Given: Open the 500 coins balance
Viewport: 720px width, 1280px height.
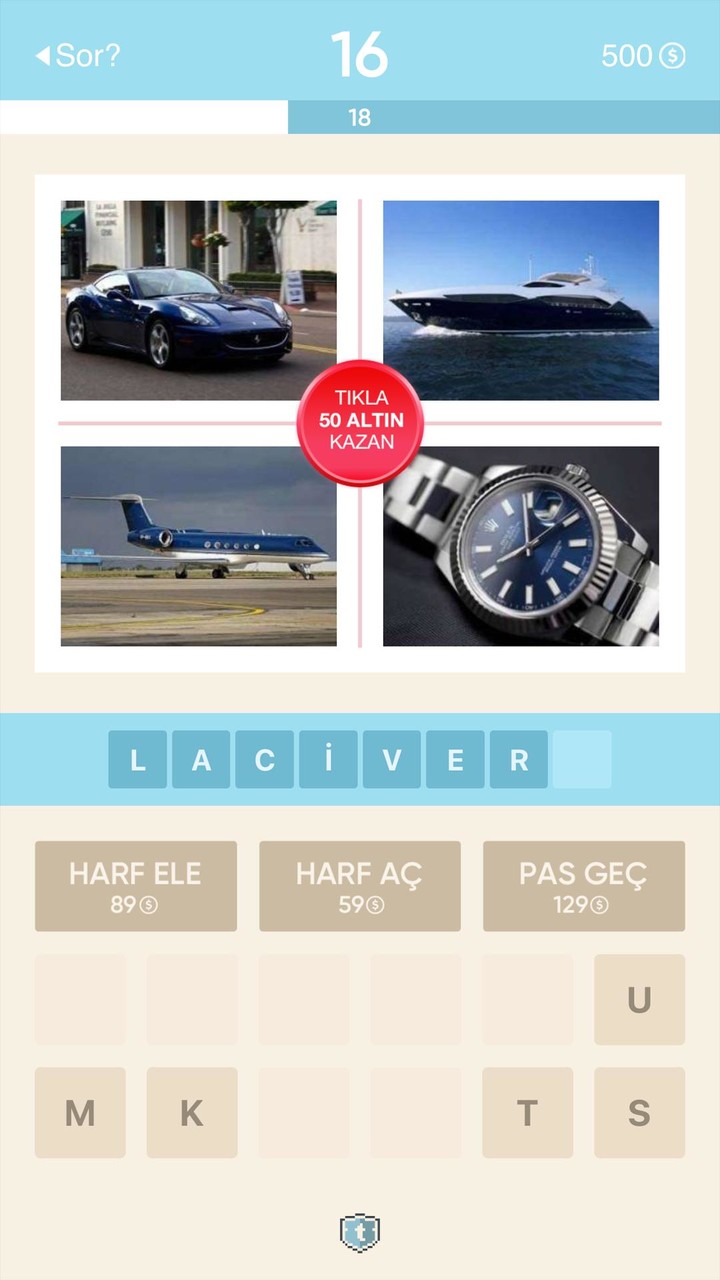Looking at the screenshot, I should (642, 56).
